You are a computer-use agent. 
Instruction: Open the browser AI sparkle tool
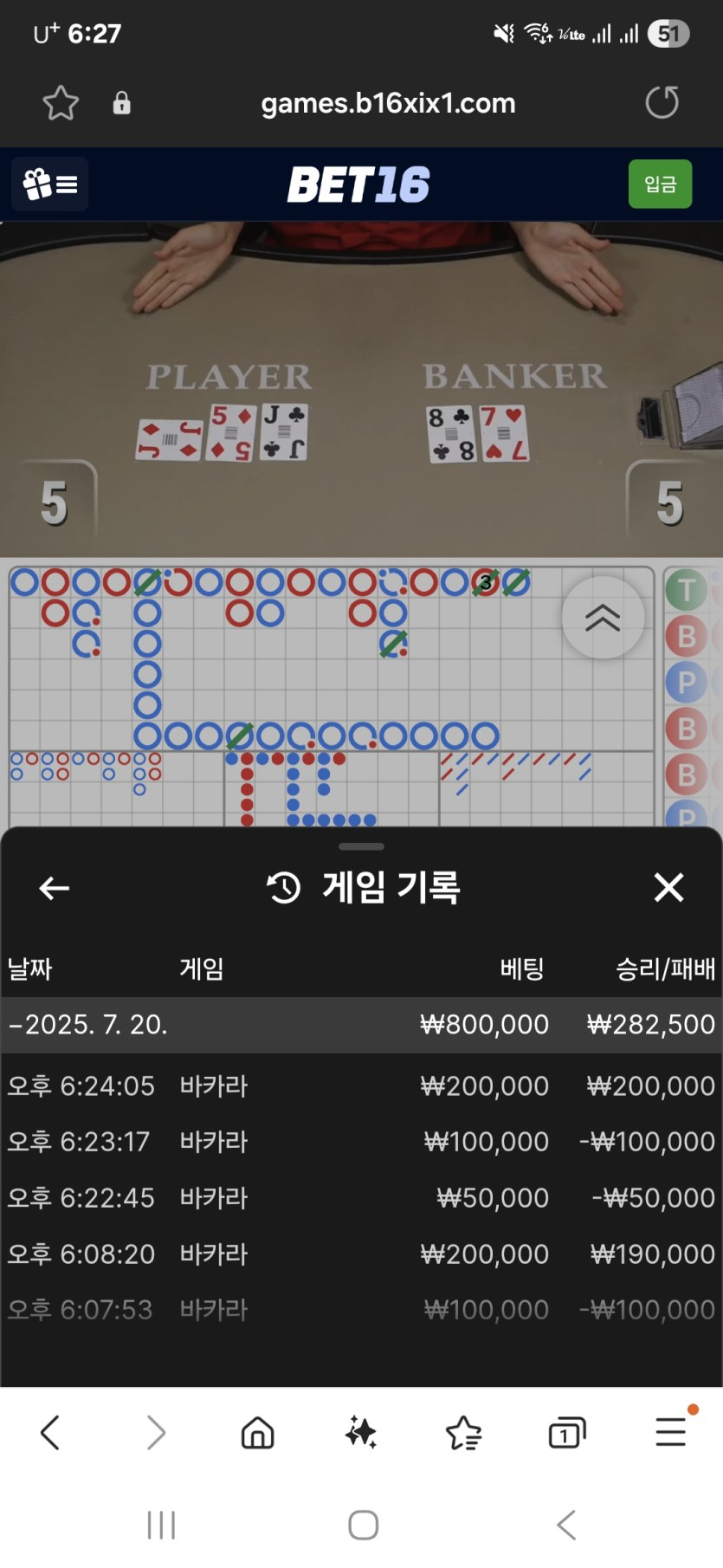[360, 1433]
